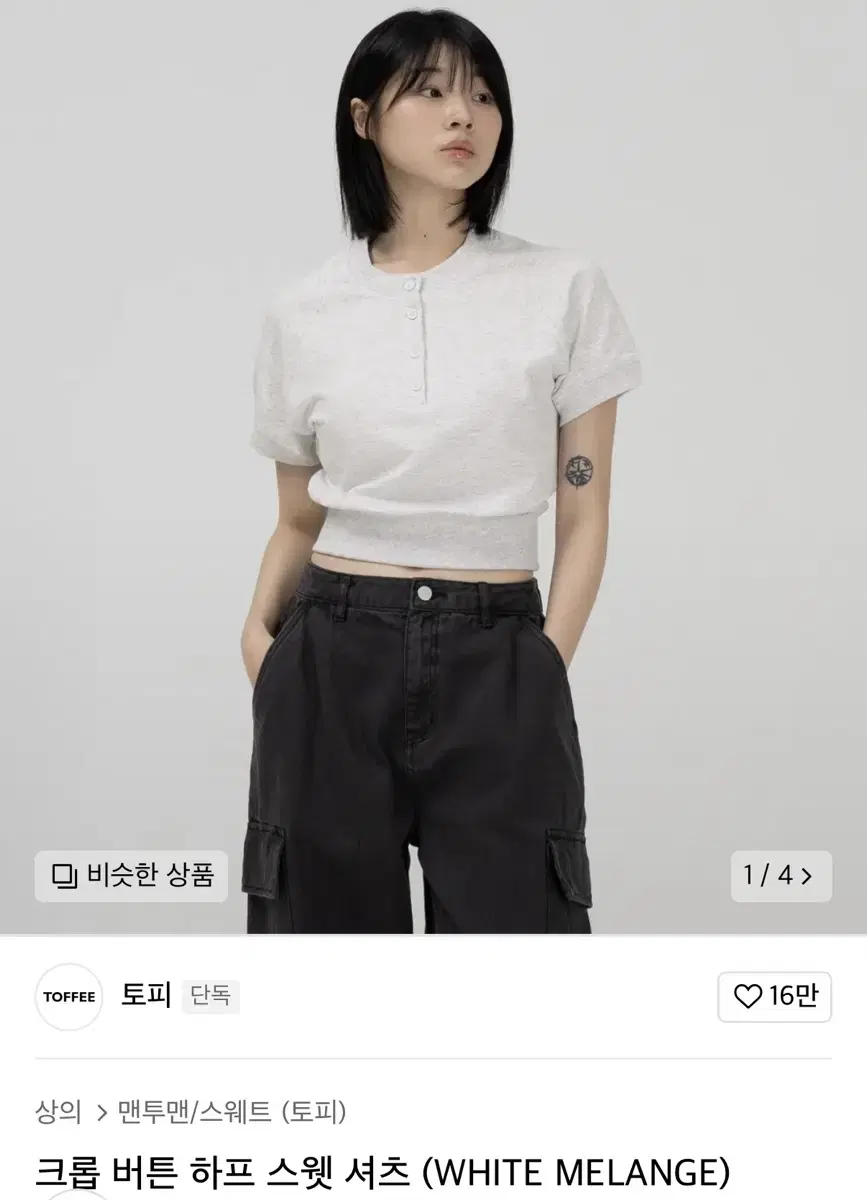Click the TOFFEE circular brand emblem
867x1200 pixels.
coord(67,996)
